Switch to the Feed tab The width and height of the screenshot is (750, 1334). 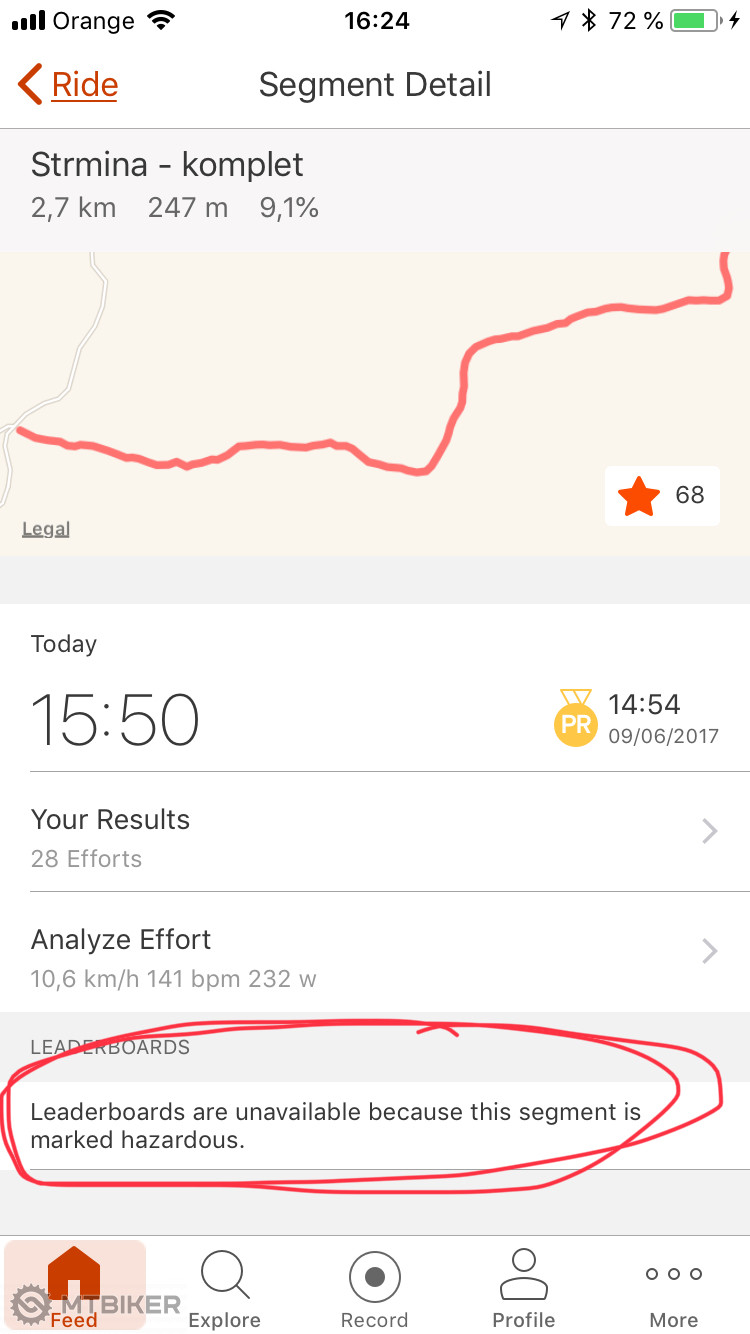coord(74,1286)
